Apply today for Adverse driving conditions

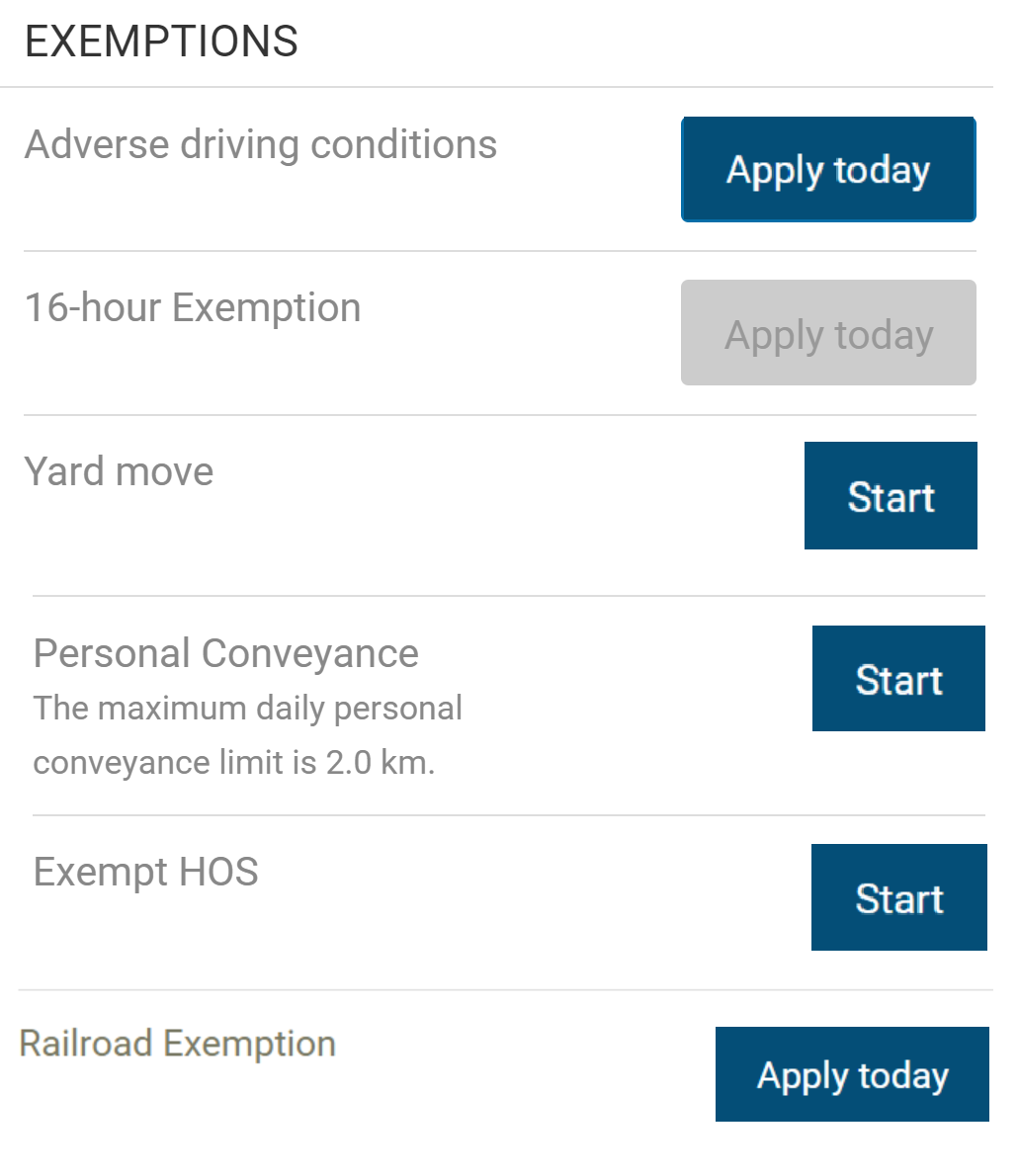coord(828,169)
